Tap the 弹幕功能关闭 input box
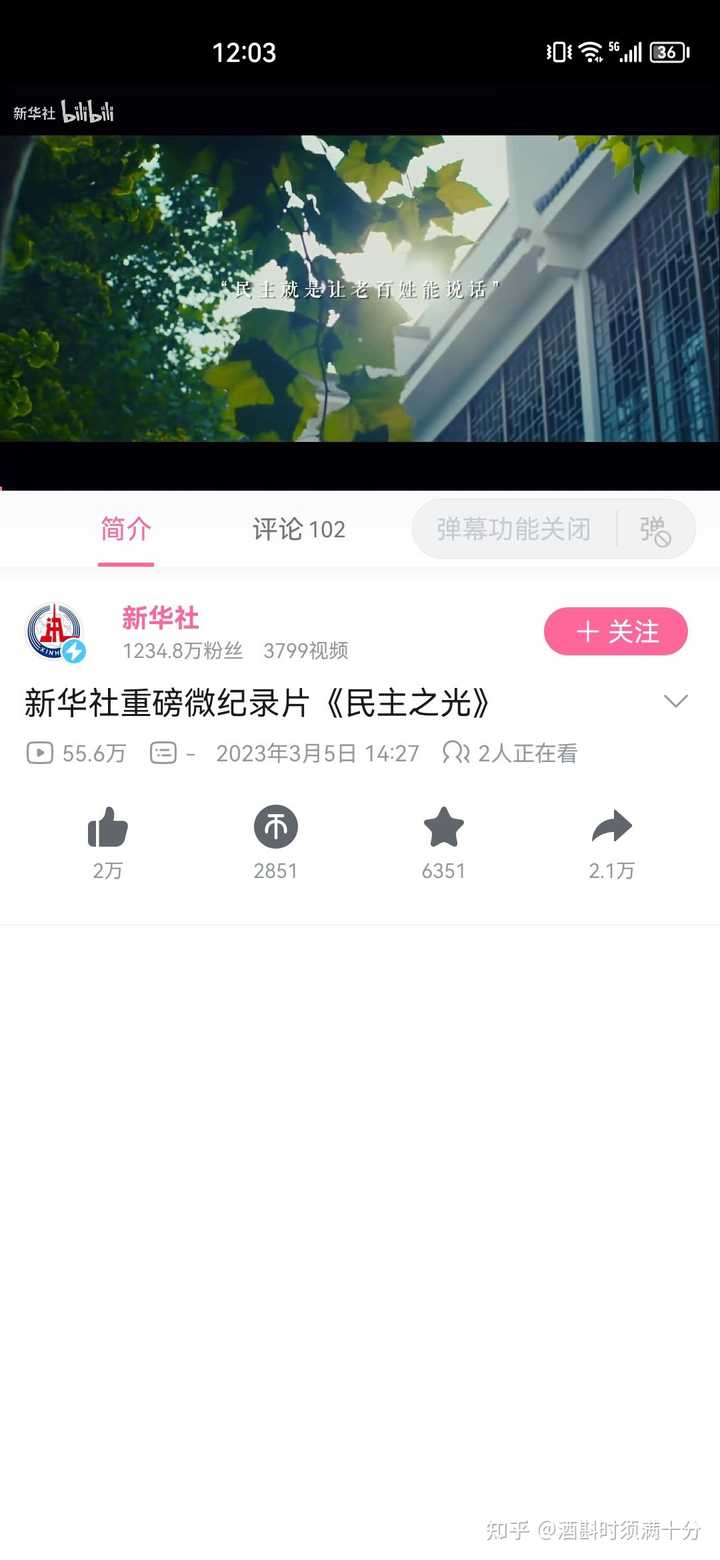 tap(513, 529)
